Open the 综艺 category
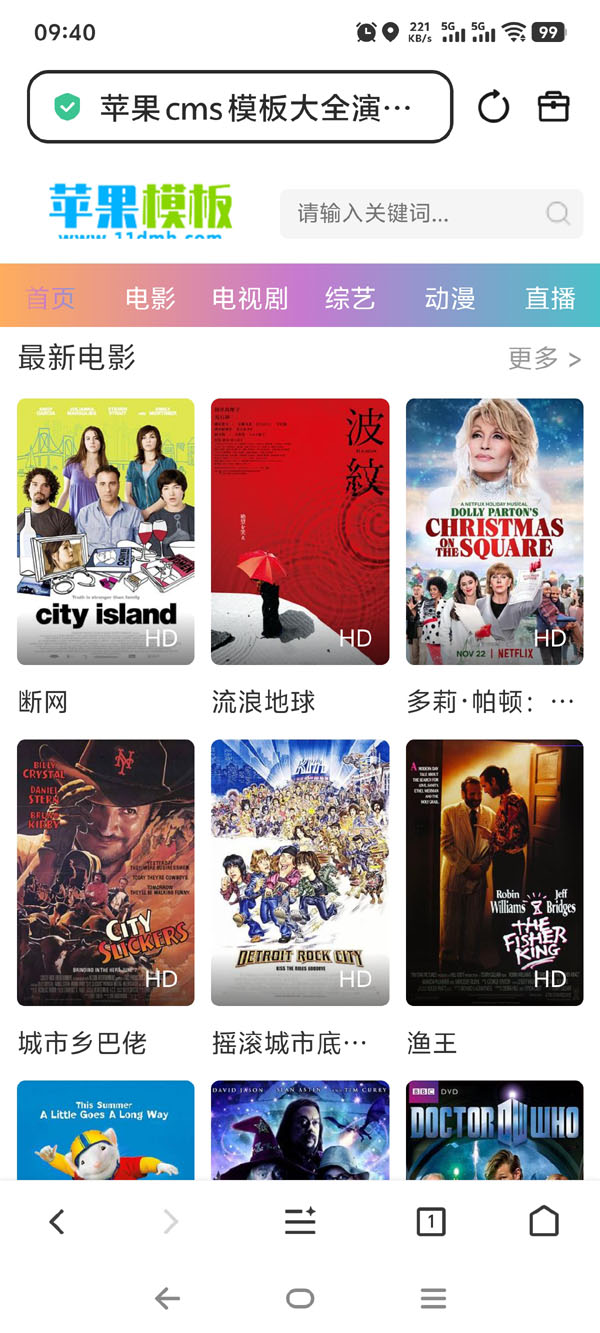 click(x=350, y=298)
